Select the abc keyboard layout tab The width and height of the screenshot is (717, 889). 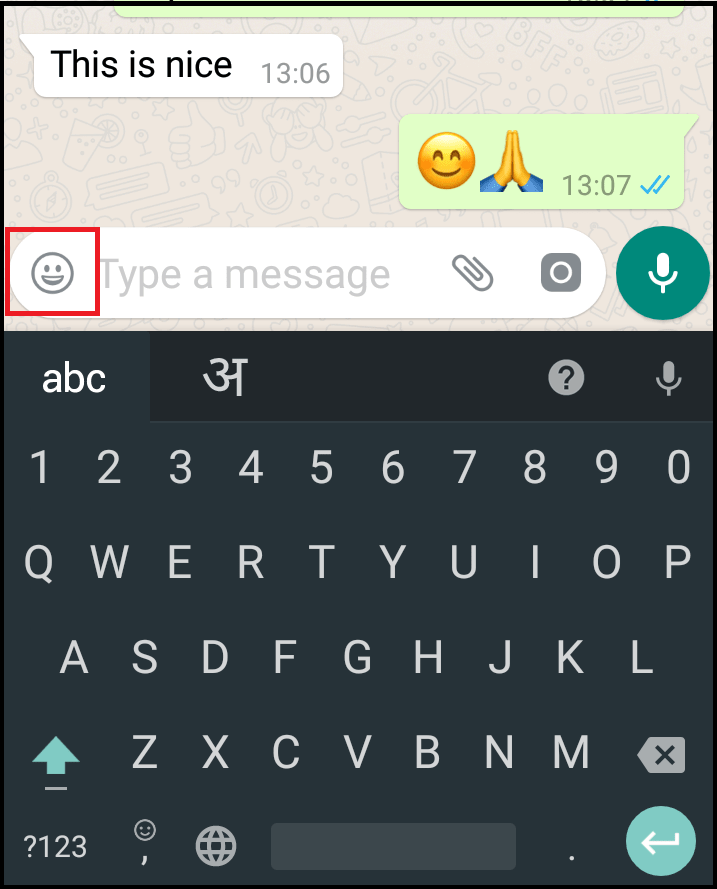click(x=74, y=378)
